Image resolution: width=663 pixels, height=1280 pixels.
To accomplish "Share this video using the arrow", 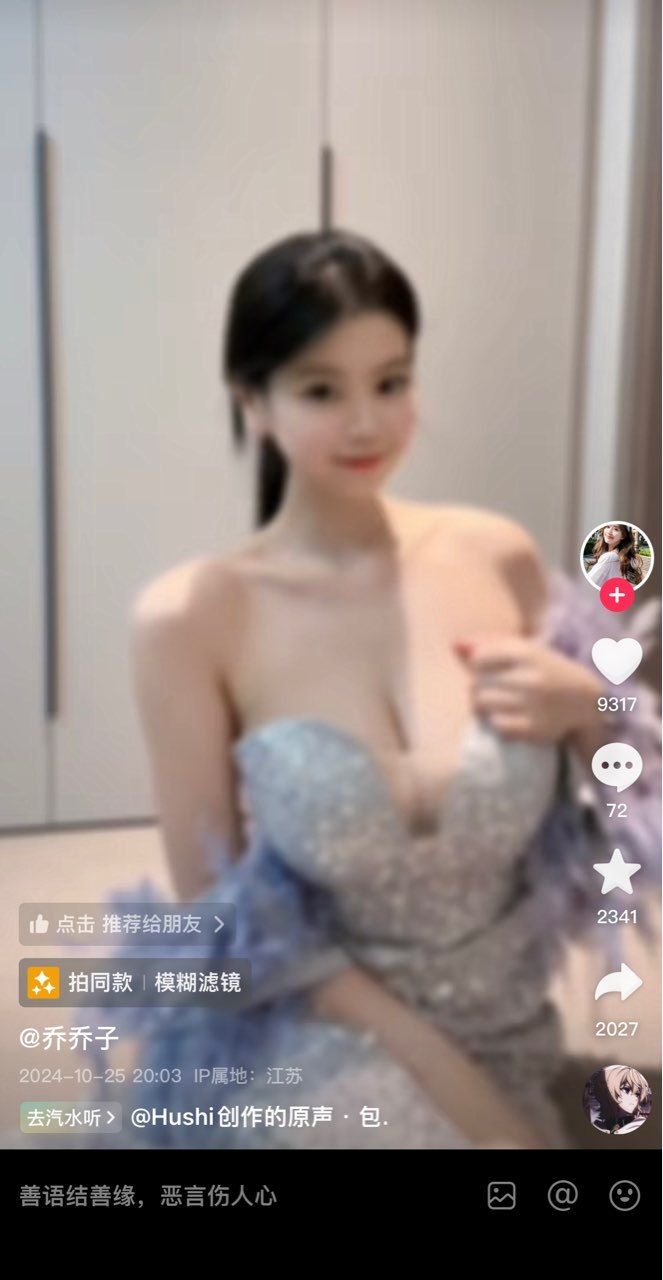I will (x=617, y=983).
